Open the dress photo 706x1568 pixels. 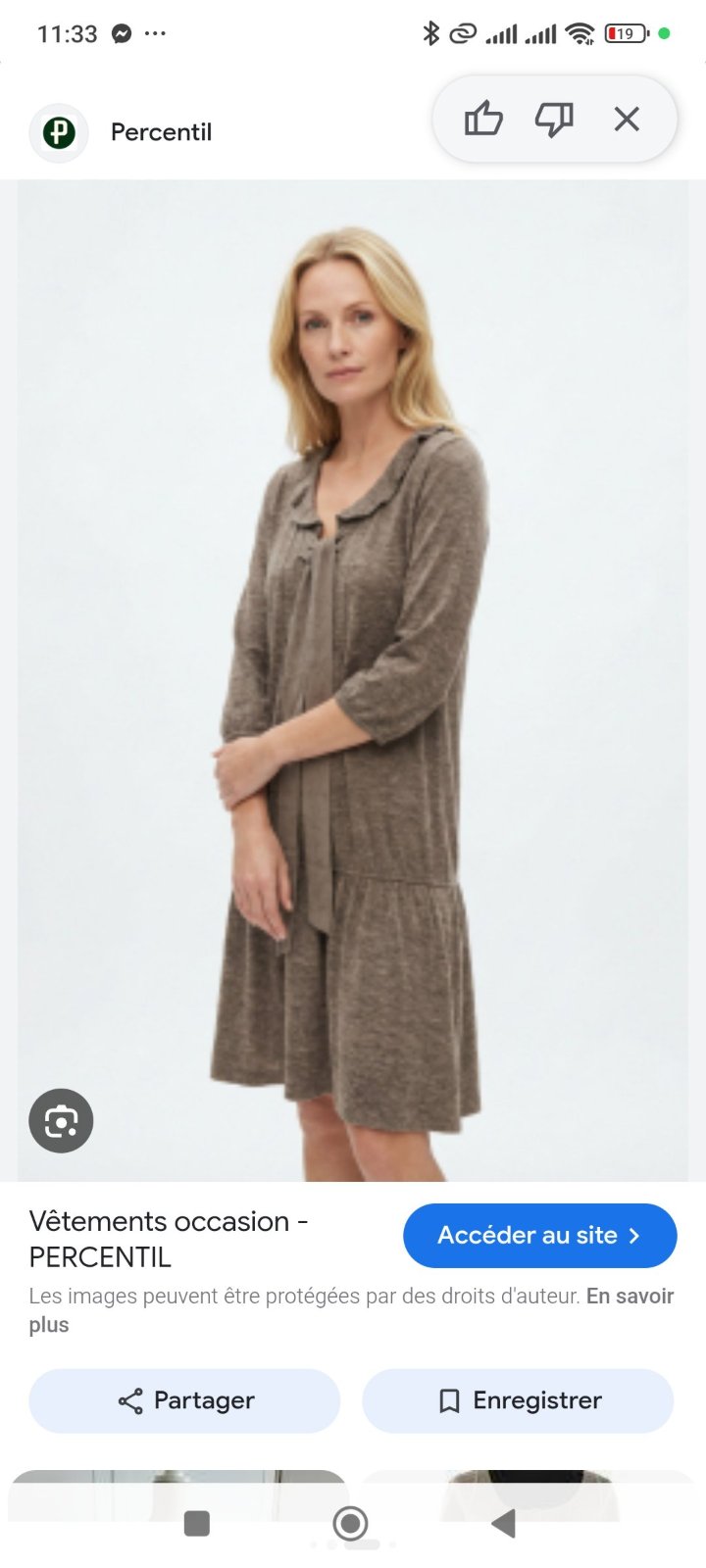[x=353, y=680]
